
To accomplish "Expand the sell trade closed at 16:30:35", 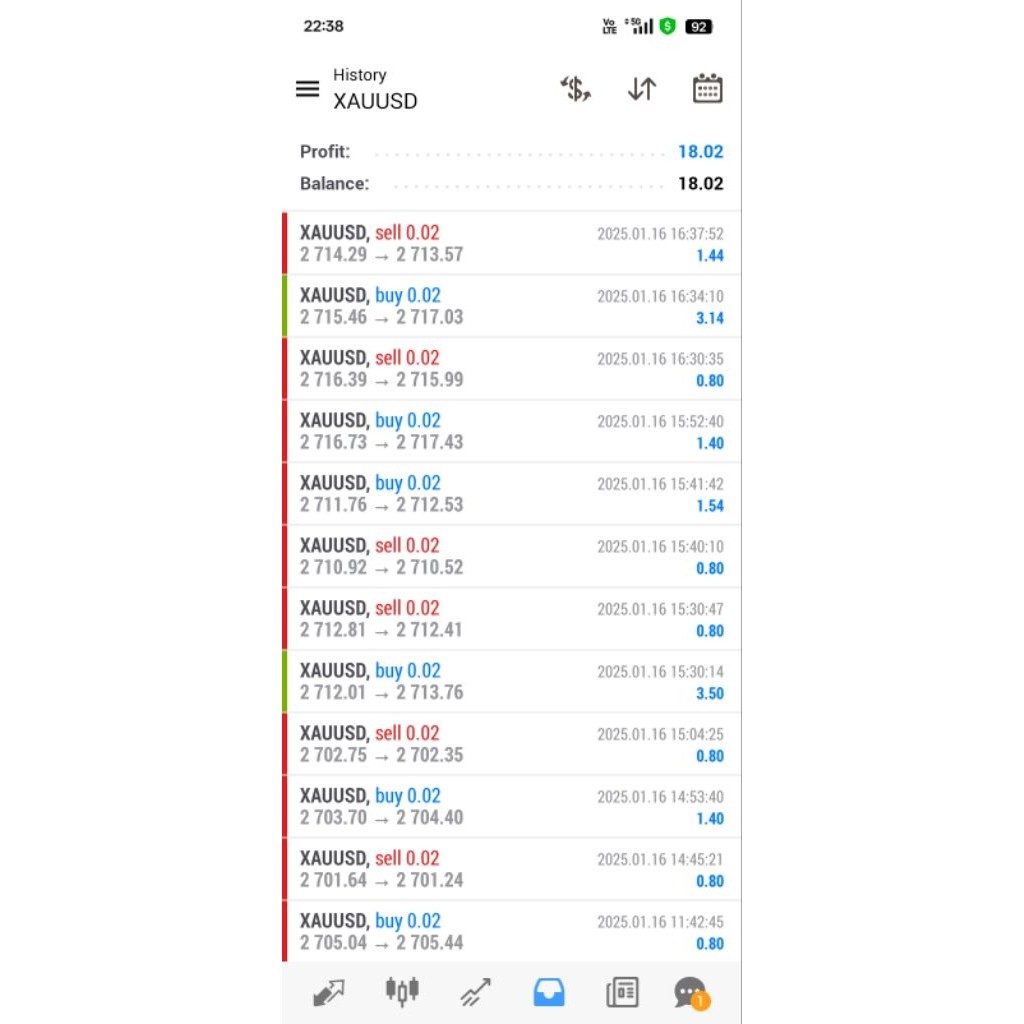I will click(x=512, y=368).
